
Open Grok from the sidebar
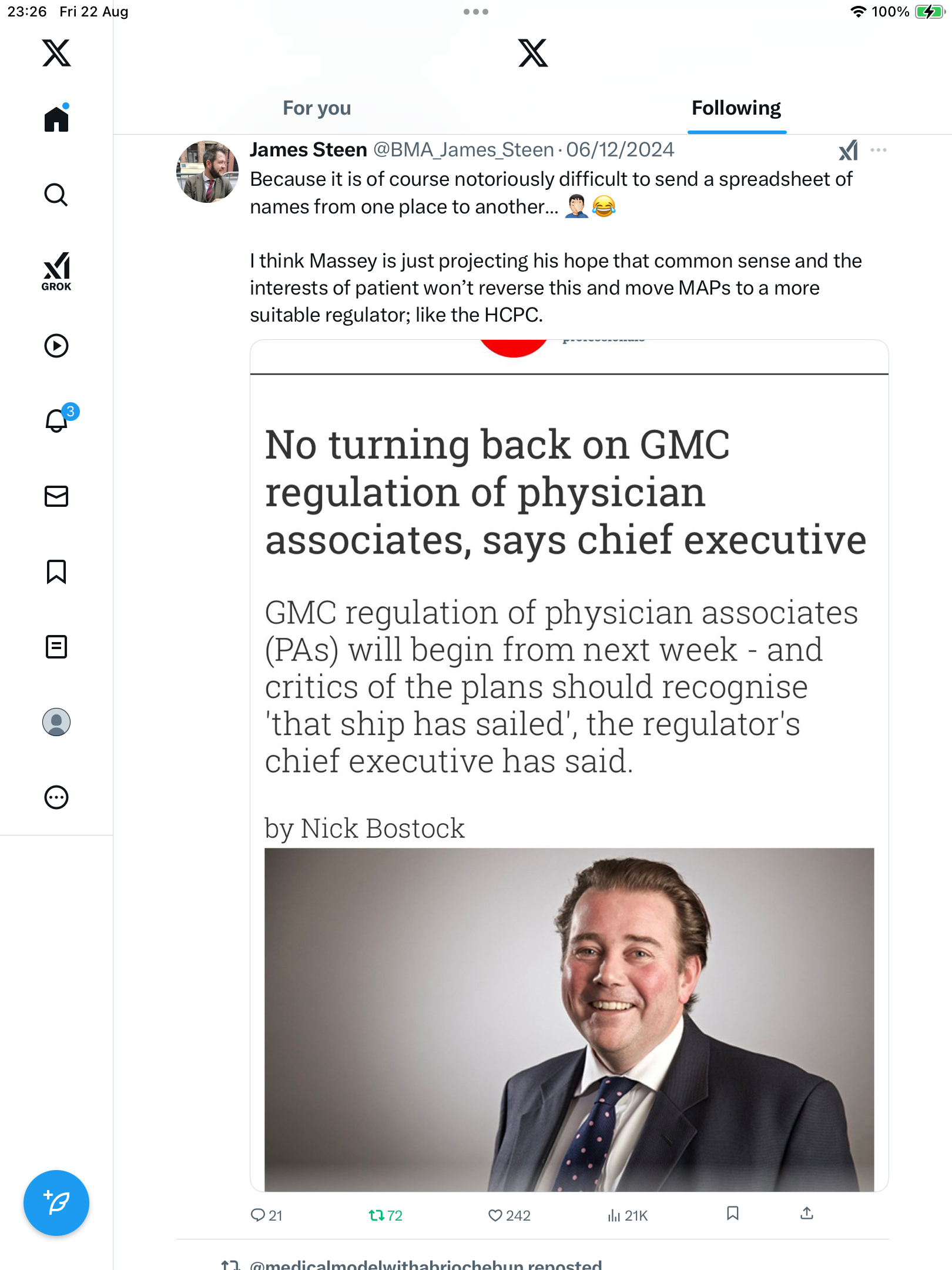point(56,271)
